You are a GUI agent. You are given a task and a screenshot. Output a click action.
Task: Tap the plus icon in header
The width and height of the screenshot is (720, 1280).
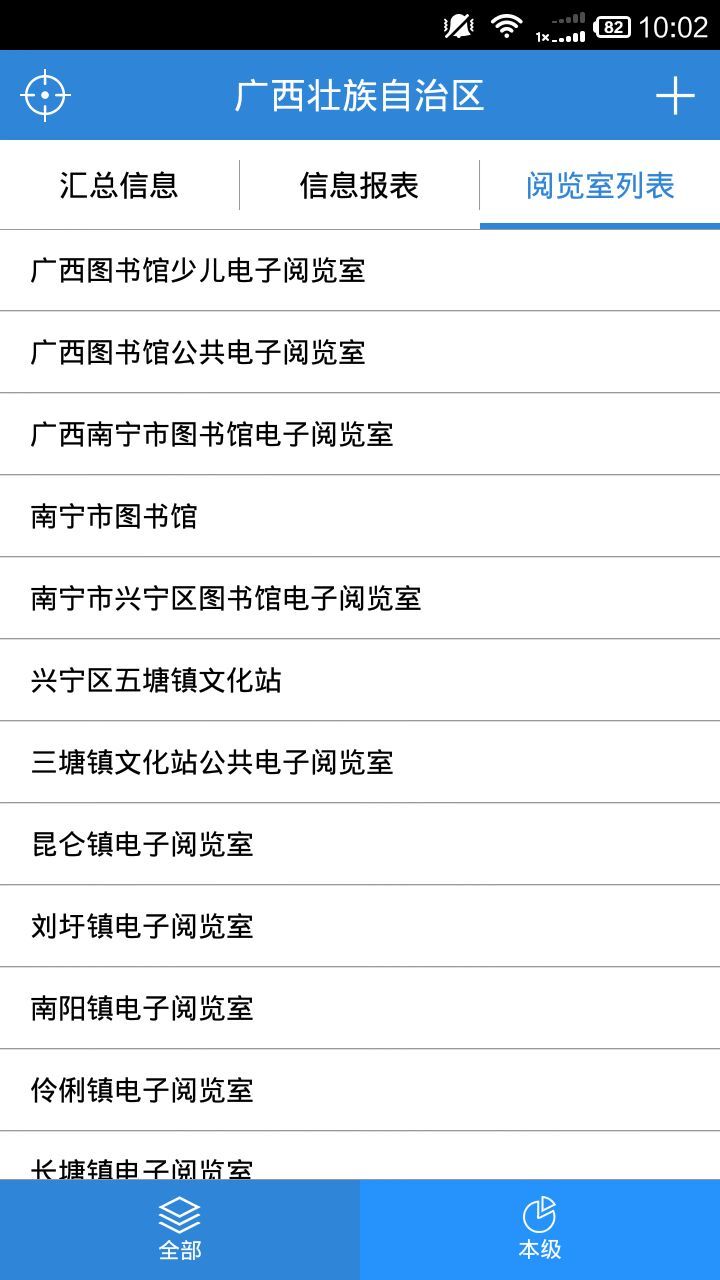pyautogui.click(x=675, y=96)
